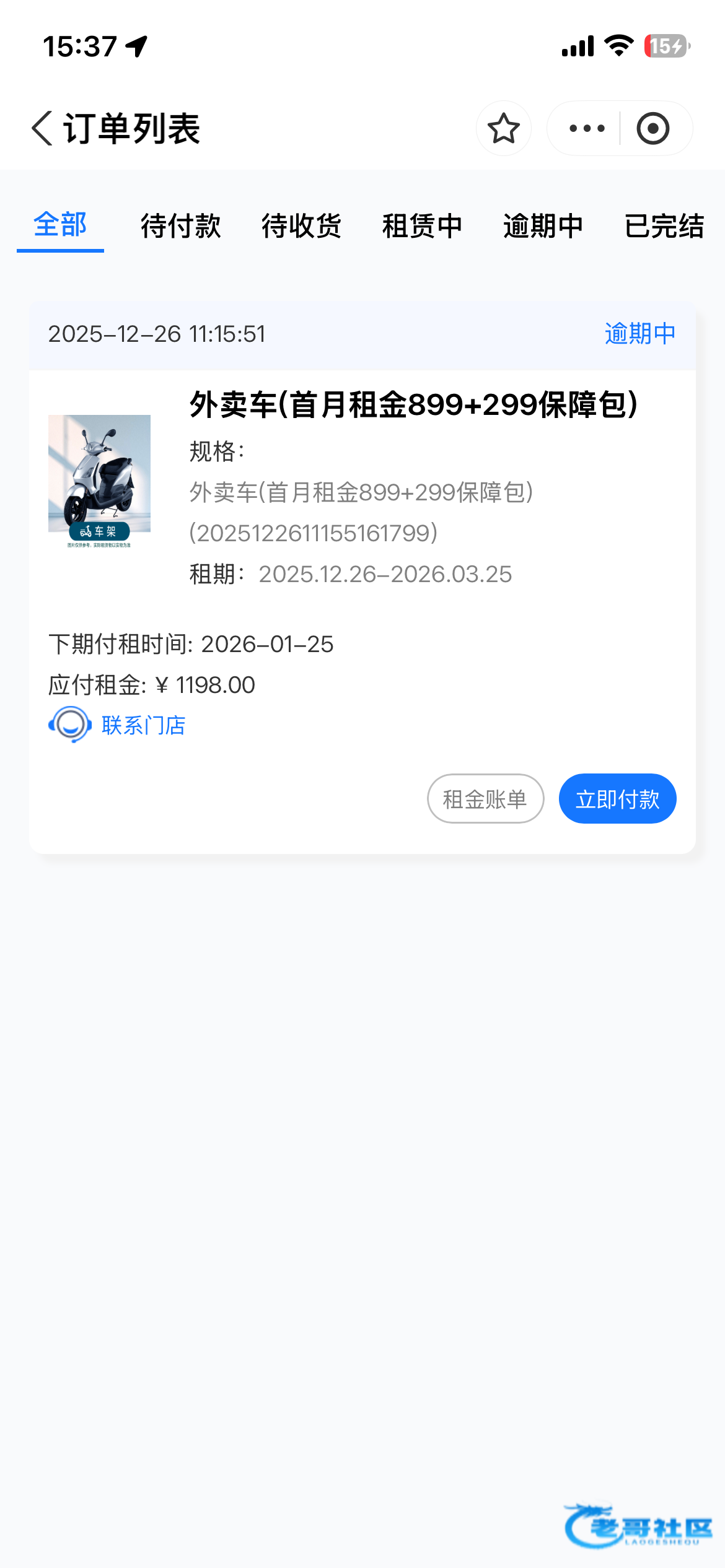Open the three-dot more menu

pyautogui.click(x=586, y=128)
